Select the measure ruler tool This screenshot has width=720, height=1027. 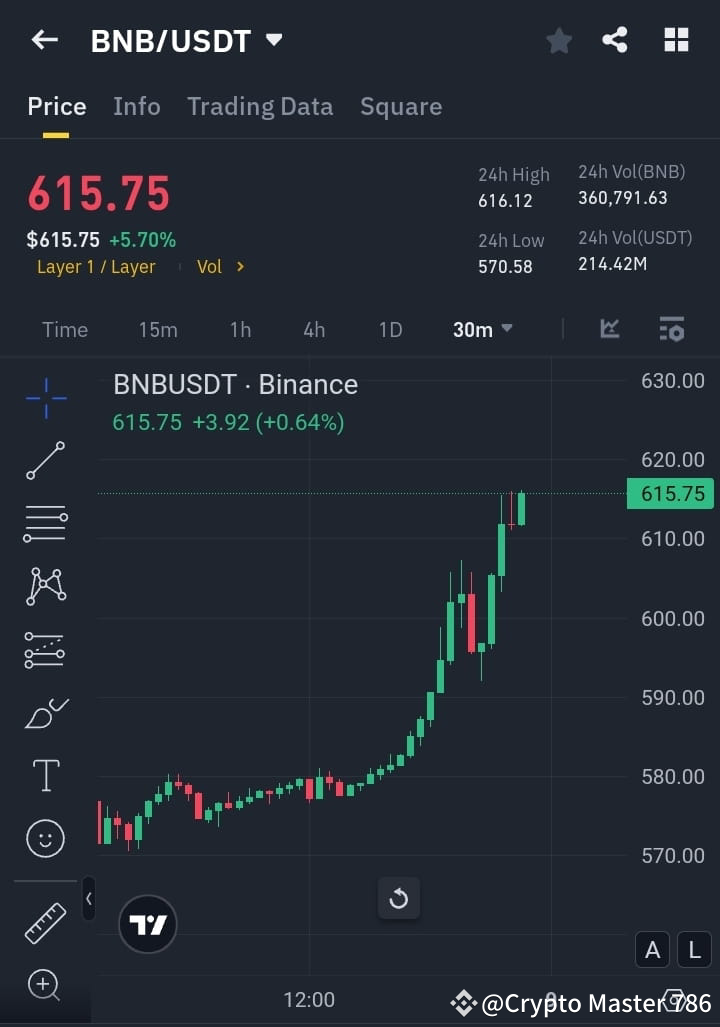(44, 923)
